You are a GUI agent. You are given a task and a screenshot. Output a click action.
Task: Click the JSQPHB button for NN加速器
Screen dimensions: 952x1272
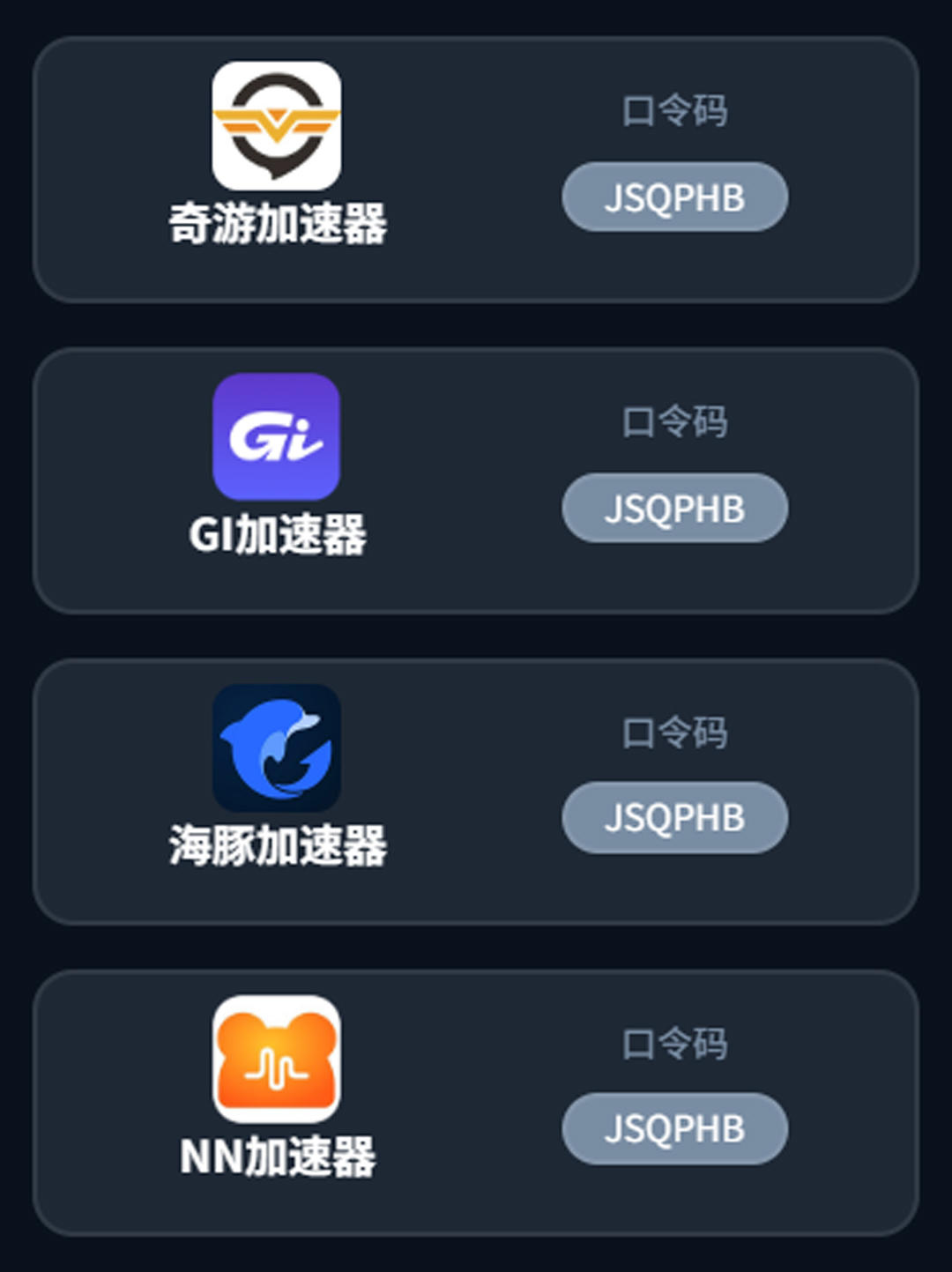[674, 1128]
